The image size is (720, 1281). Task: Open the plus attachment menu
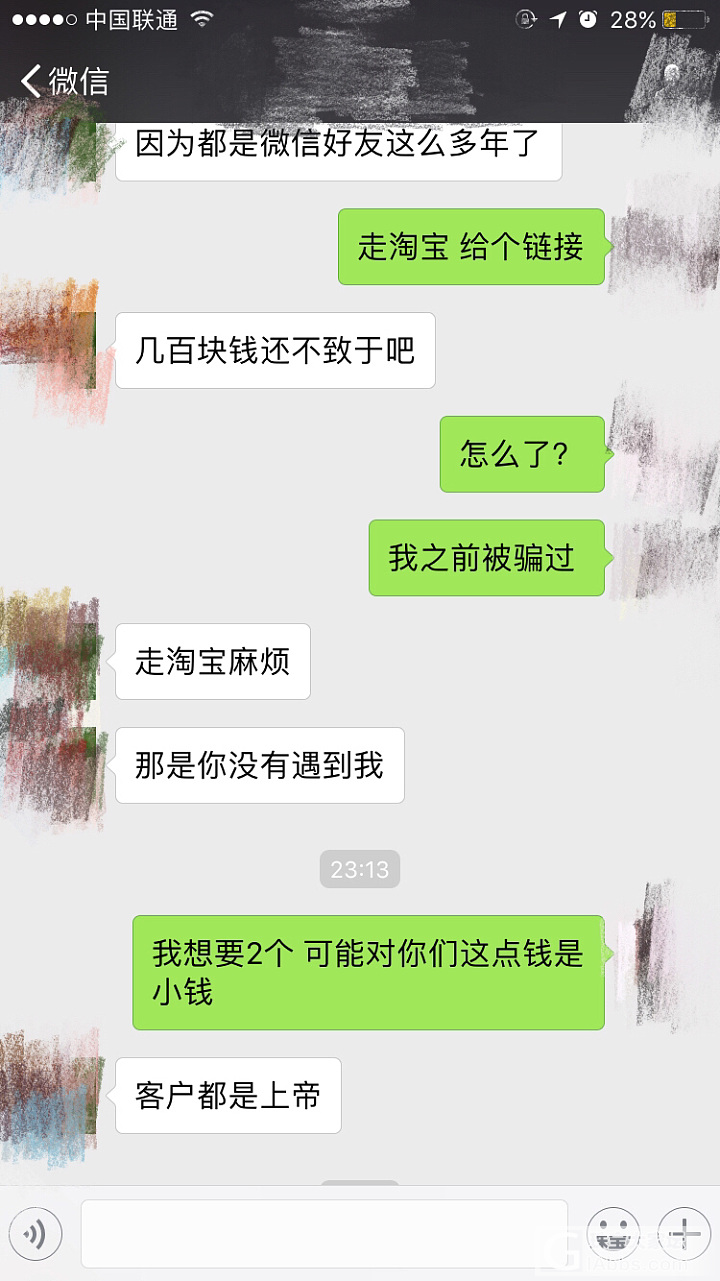[685, 1235]
